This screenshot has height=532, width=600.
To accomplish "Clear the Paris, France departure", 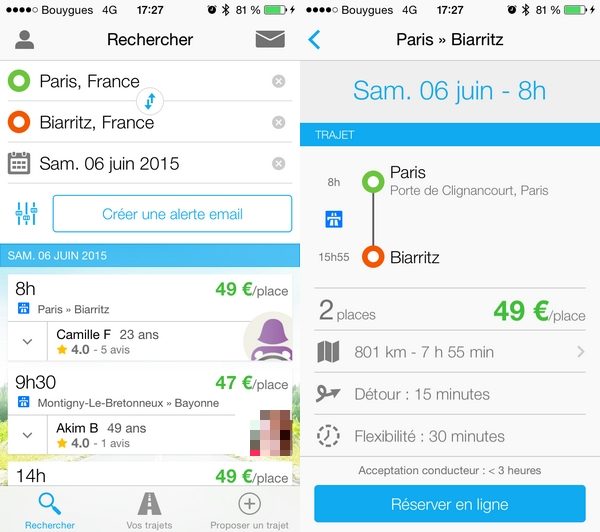I will pyautogui.click(x=279, y=82).
